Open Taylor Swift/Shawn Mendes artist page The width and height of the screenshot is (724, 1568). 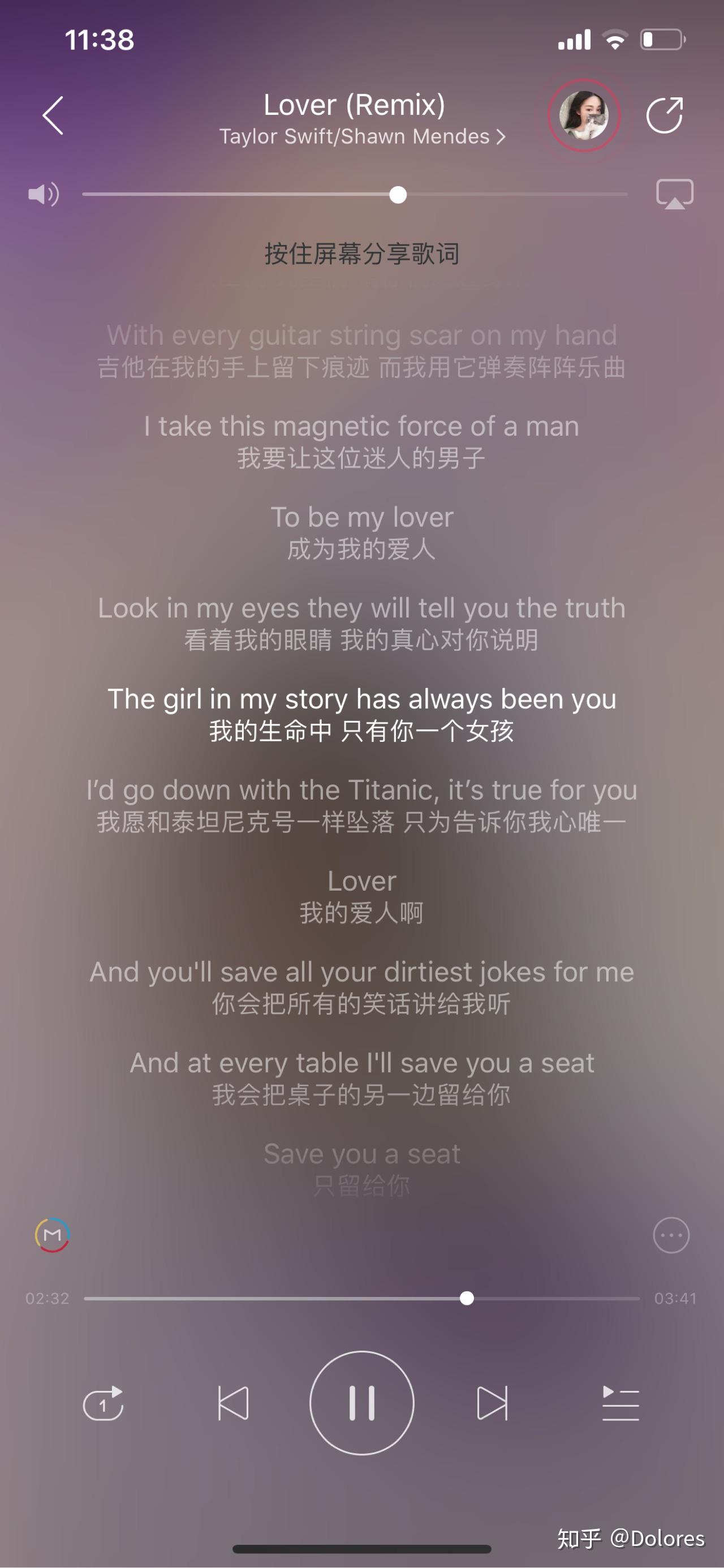(x=361, y=136)
